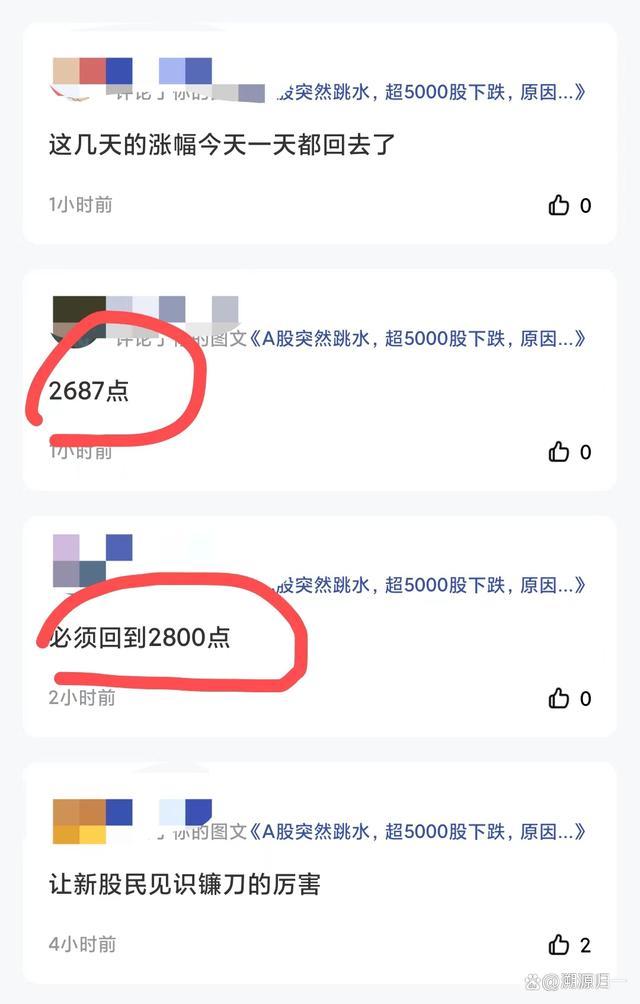Like the comment '让新股民见识镰刀的厉害'
Screen dimensions: 640x1004
click(559, 944)
